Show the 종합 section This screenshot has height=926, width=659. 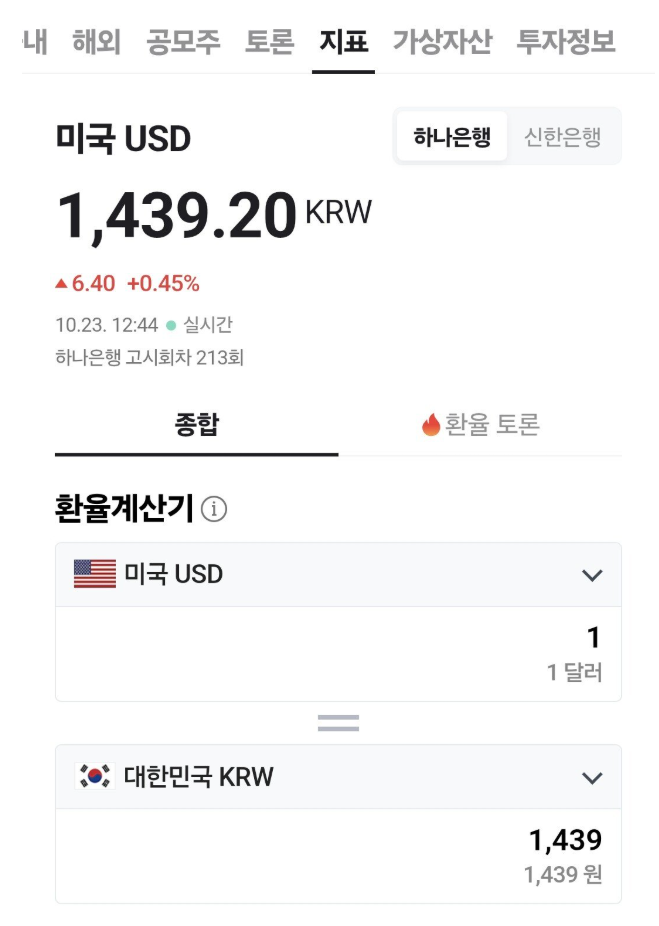(x=196, y=425)
